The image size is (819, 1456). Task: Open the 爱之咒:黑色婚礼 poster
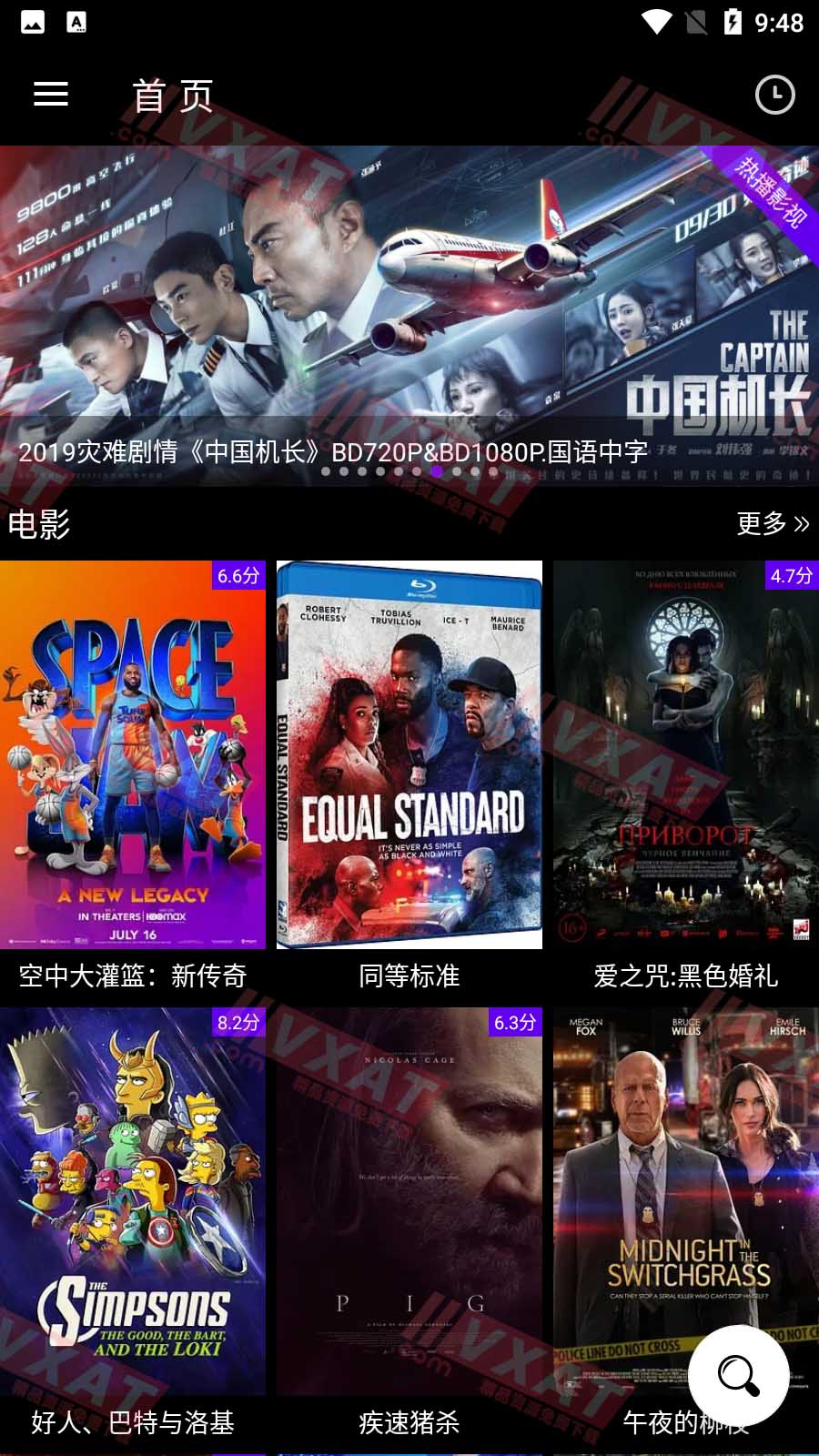684,755
